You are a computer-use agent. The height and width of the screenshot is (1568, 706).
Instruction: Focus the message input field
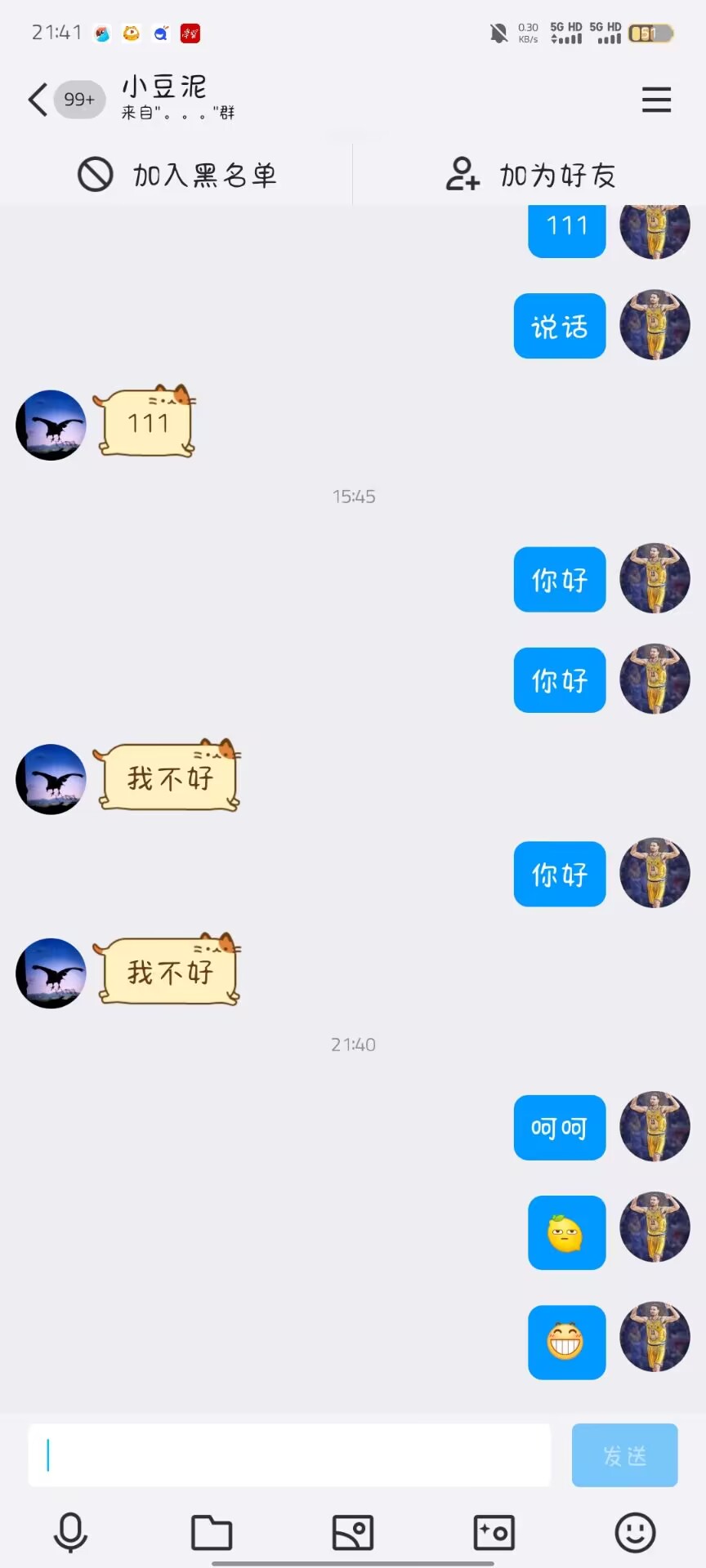tap(289, 1455)
